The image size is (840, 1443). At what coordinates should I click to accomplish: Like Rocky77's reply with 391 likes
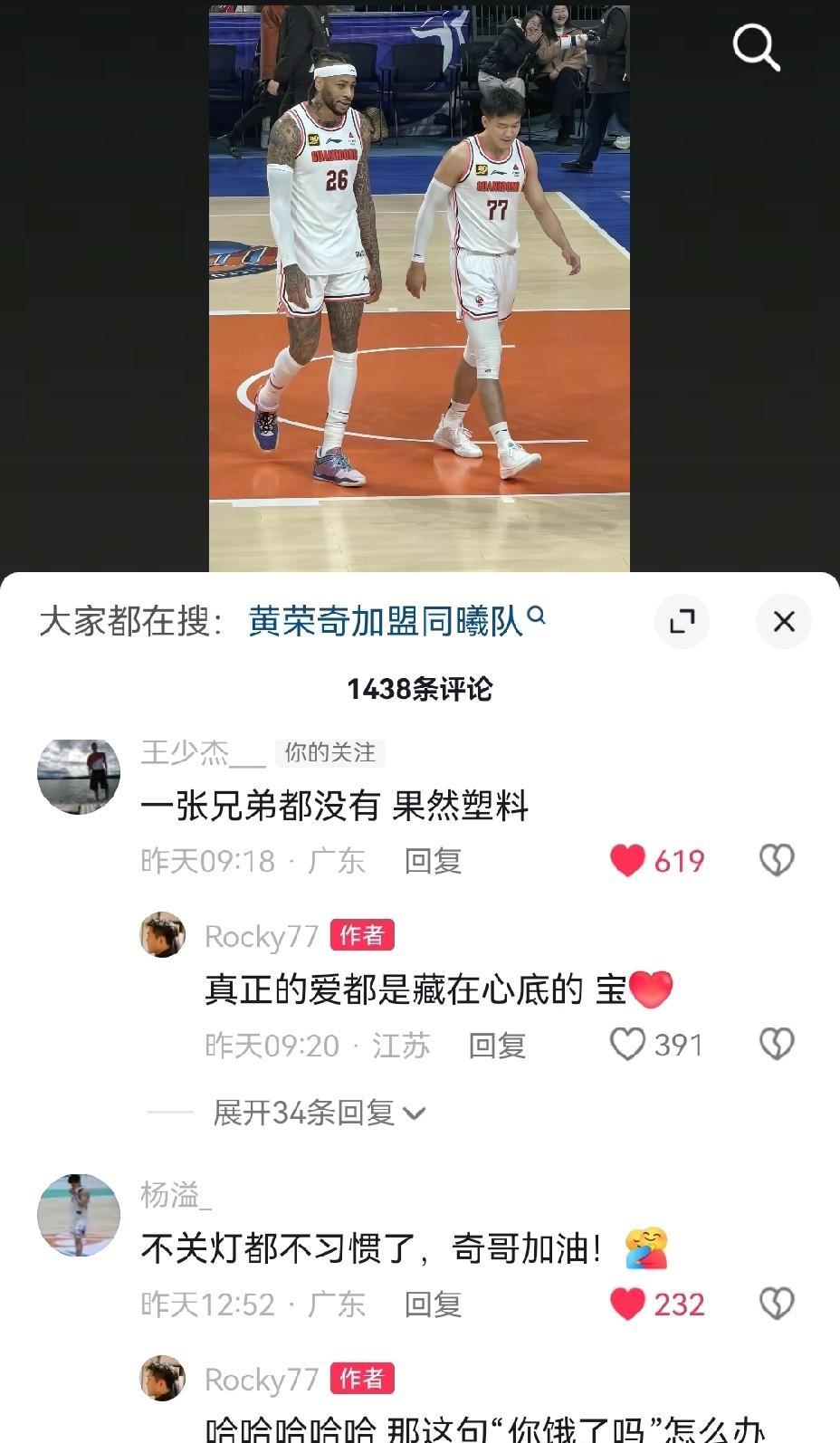[x=628, y=1045]
